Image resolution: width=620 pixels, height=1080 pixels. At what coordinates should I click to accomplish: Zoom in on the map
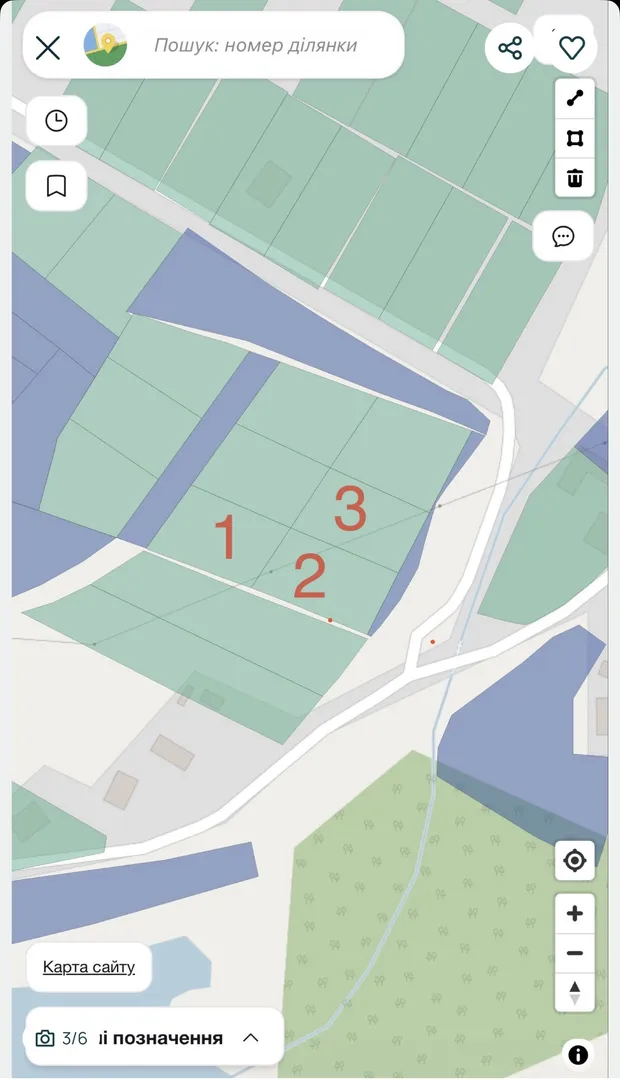575,913
